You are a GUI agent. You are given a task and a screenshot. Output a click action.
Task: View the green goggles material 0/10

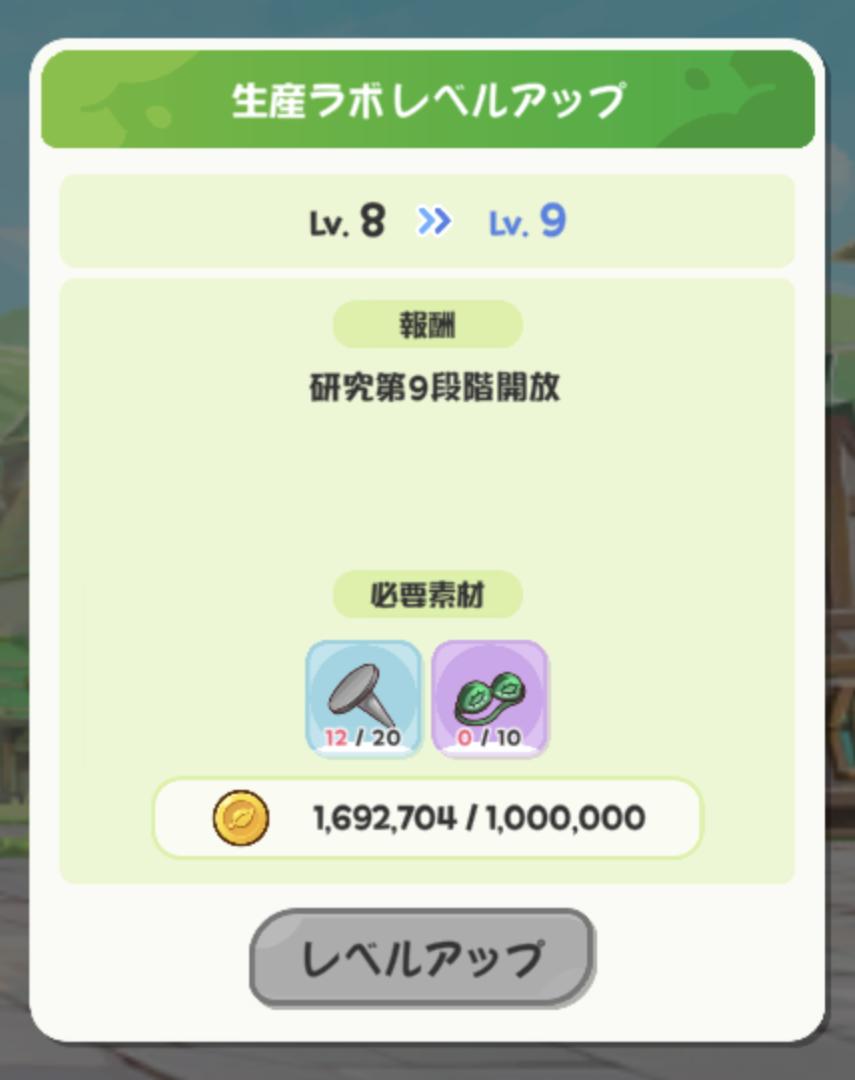click(x=490, y=699)
